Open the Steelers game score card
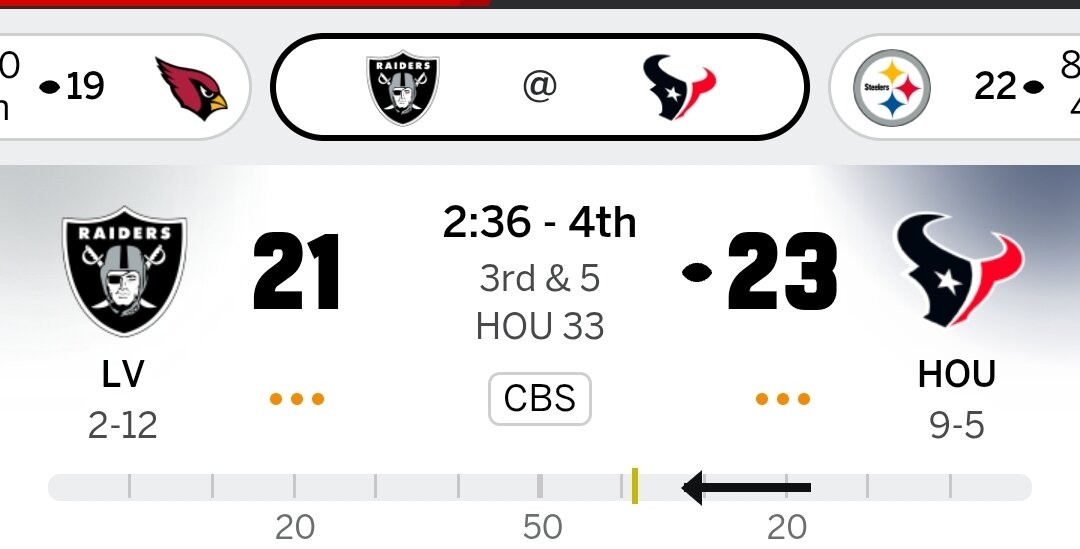 point(955,88)
